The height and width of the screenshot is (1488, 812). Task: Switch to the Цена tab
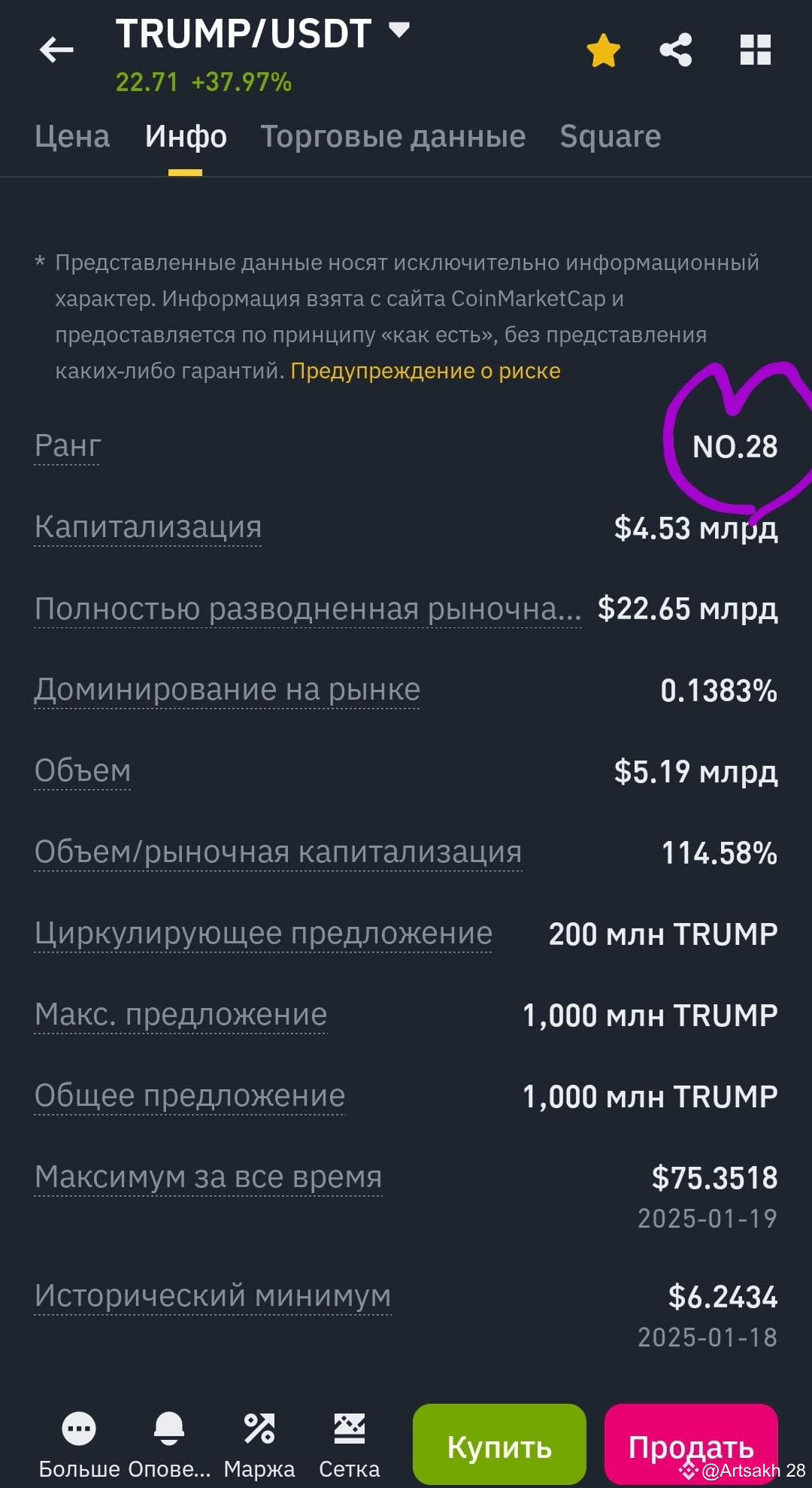coord(71,135)
